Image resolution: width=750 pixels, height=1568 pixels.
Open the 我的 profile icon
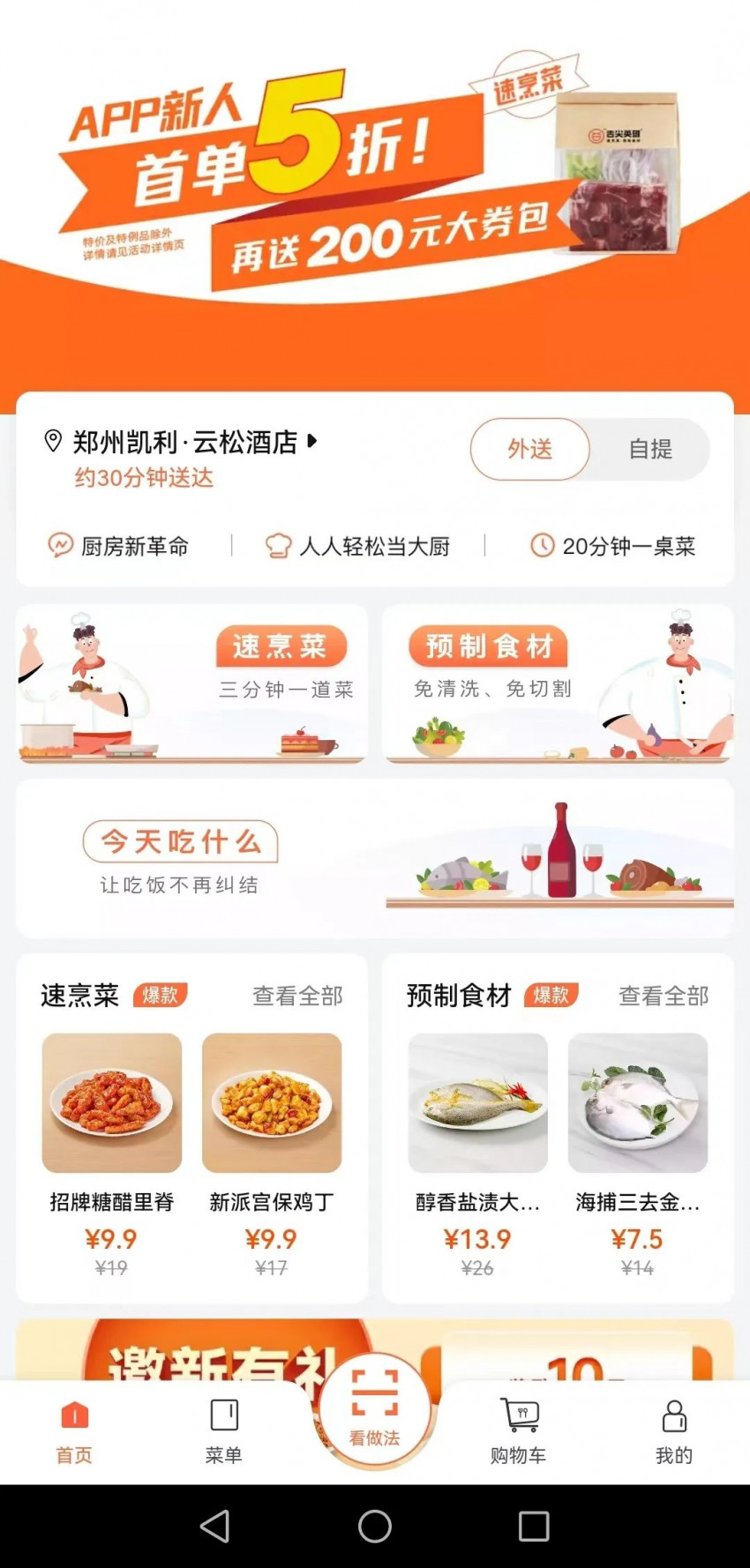(673, 1415)
